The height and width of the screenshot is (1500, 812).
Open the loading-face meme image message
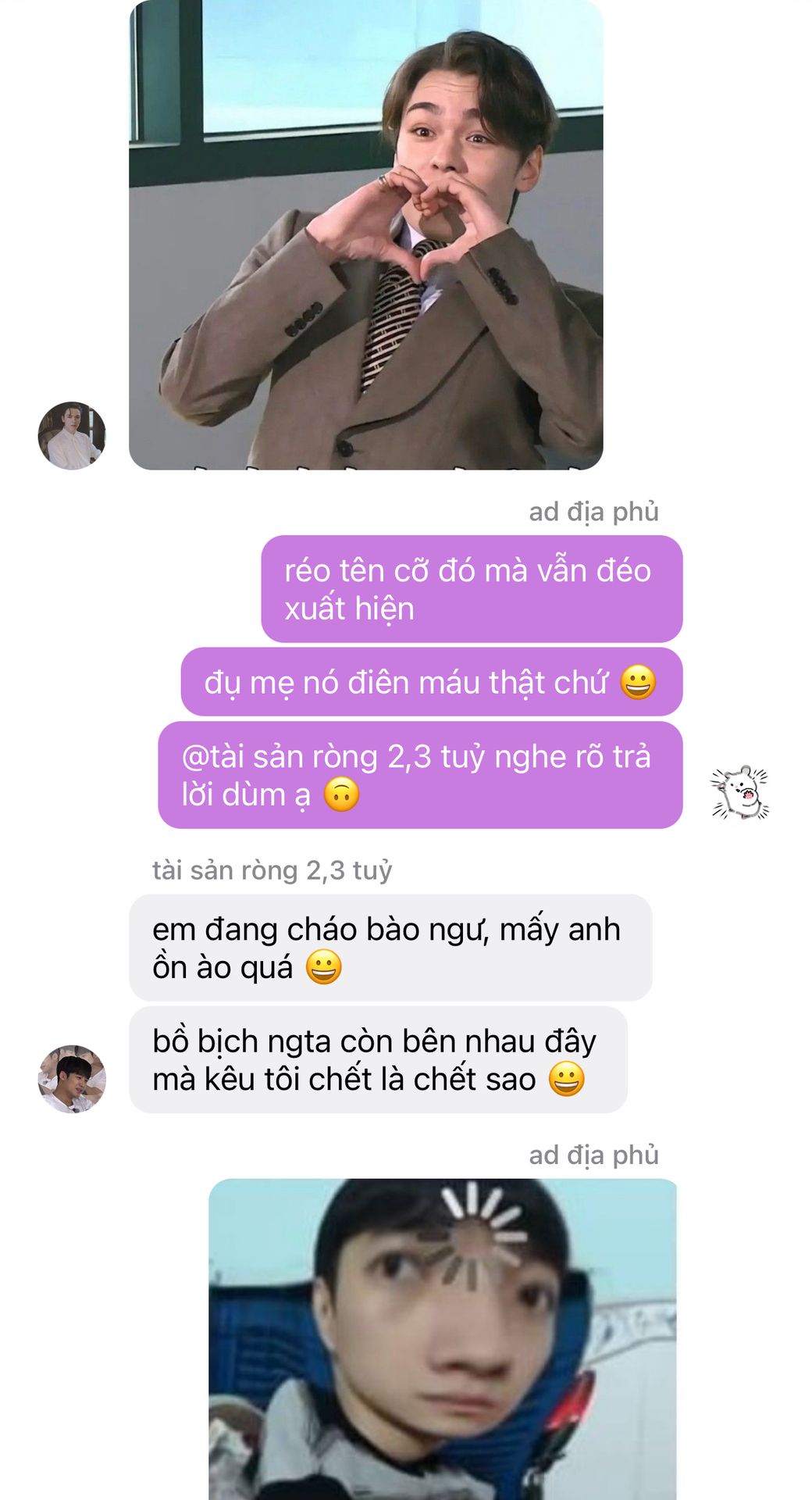[x=442, y=1337]
